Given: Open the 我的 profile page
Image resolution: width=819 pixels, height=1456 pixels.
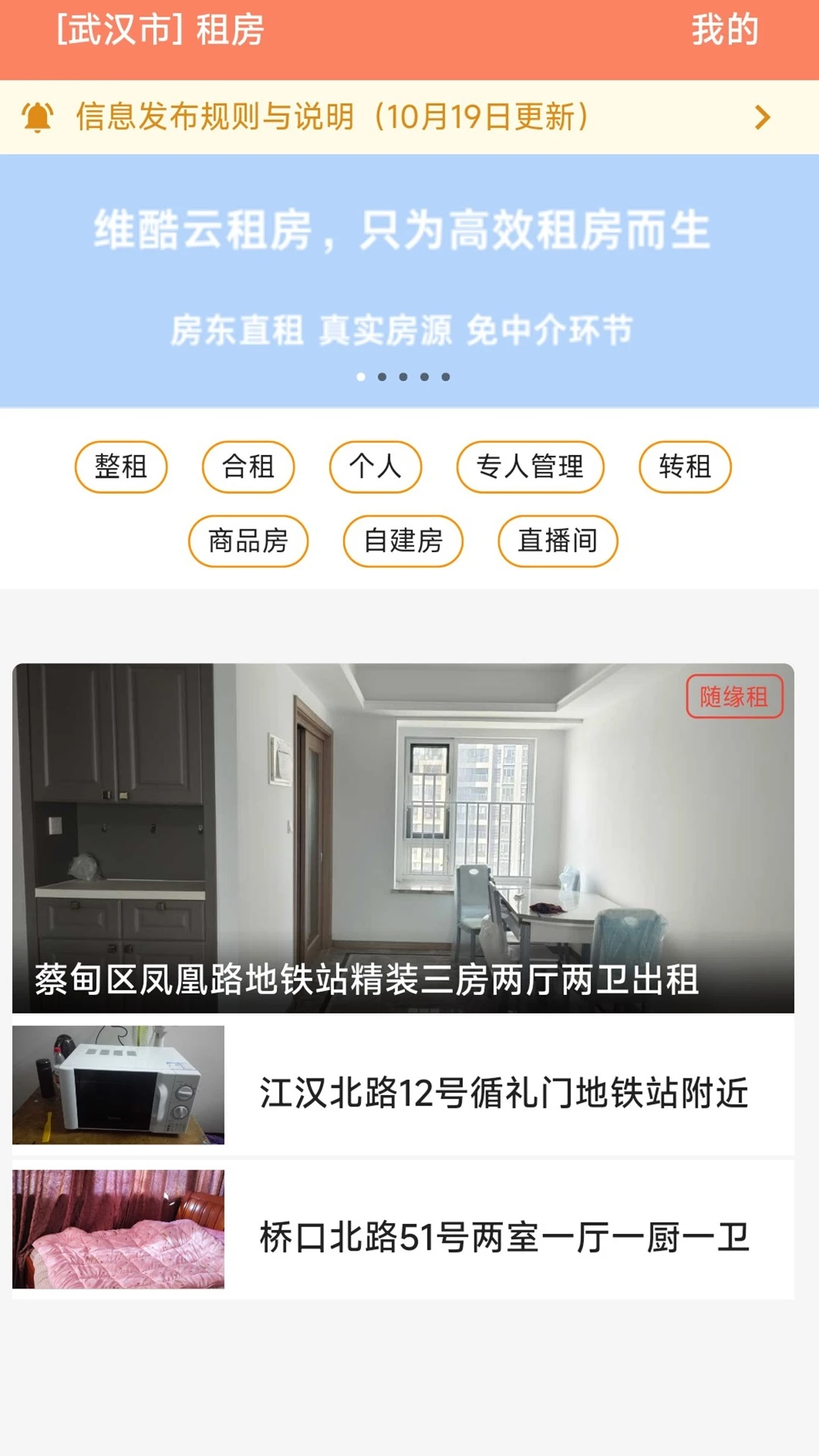Looking at the screenshot, I should pos(724,30).
